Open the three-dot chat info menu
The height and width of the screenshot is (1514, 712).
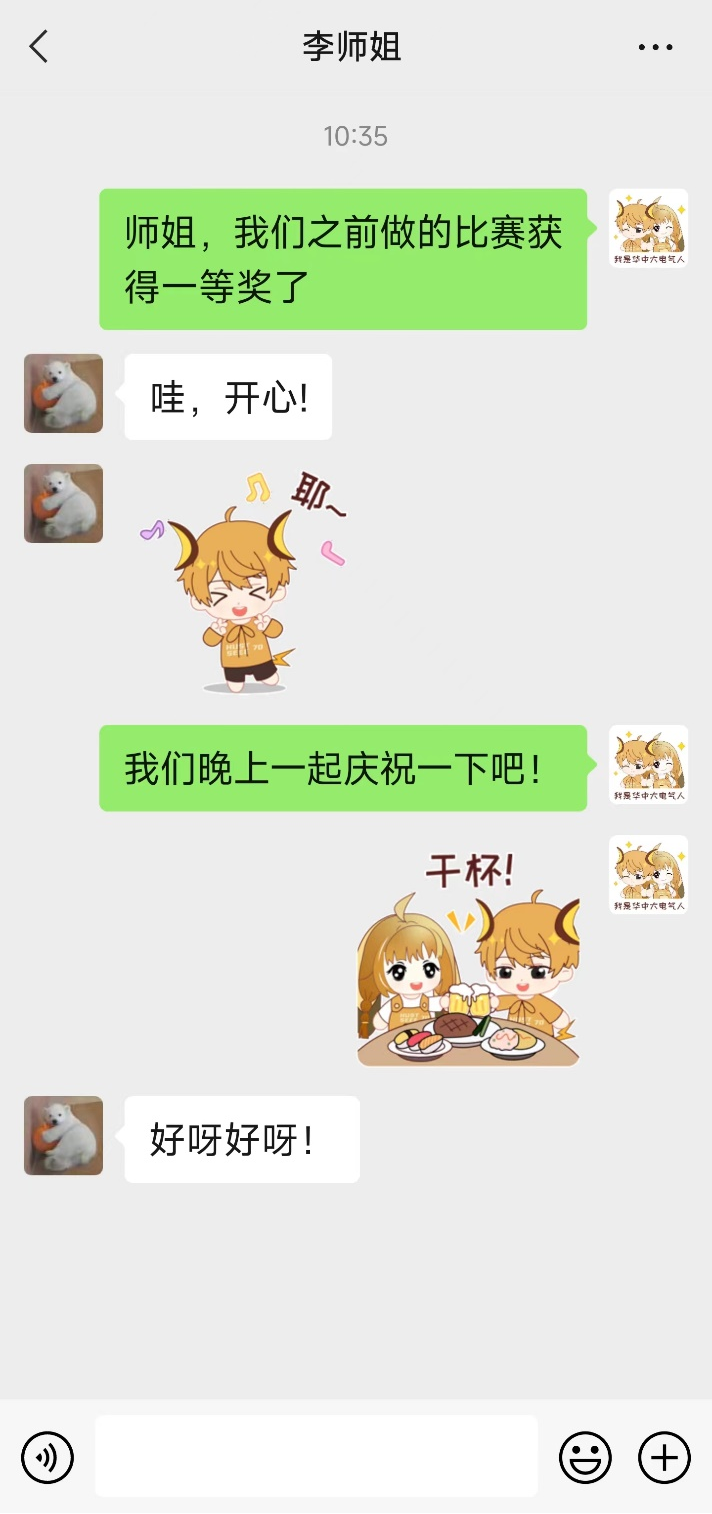[655, 47]
